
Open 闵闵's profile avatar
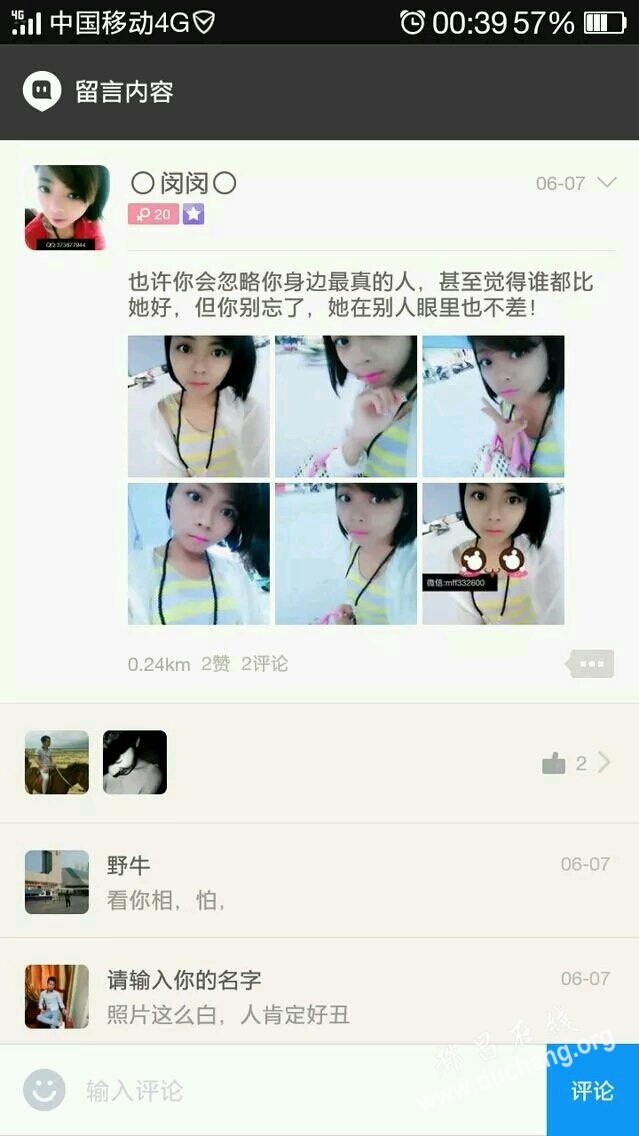coord(67,207)
